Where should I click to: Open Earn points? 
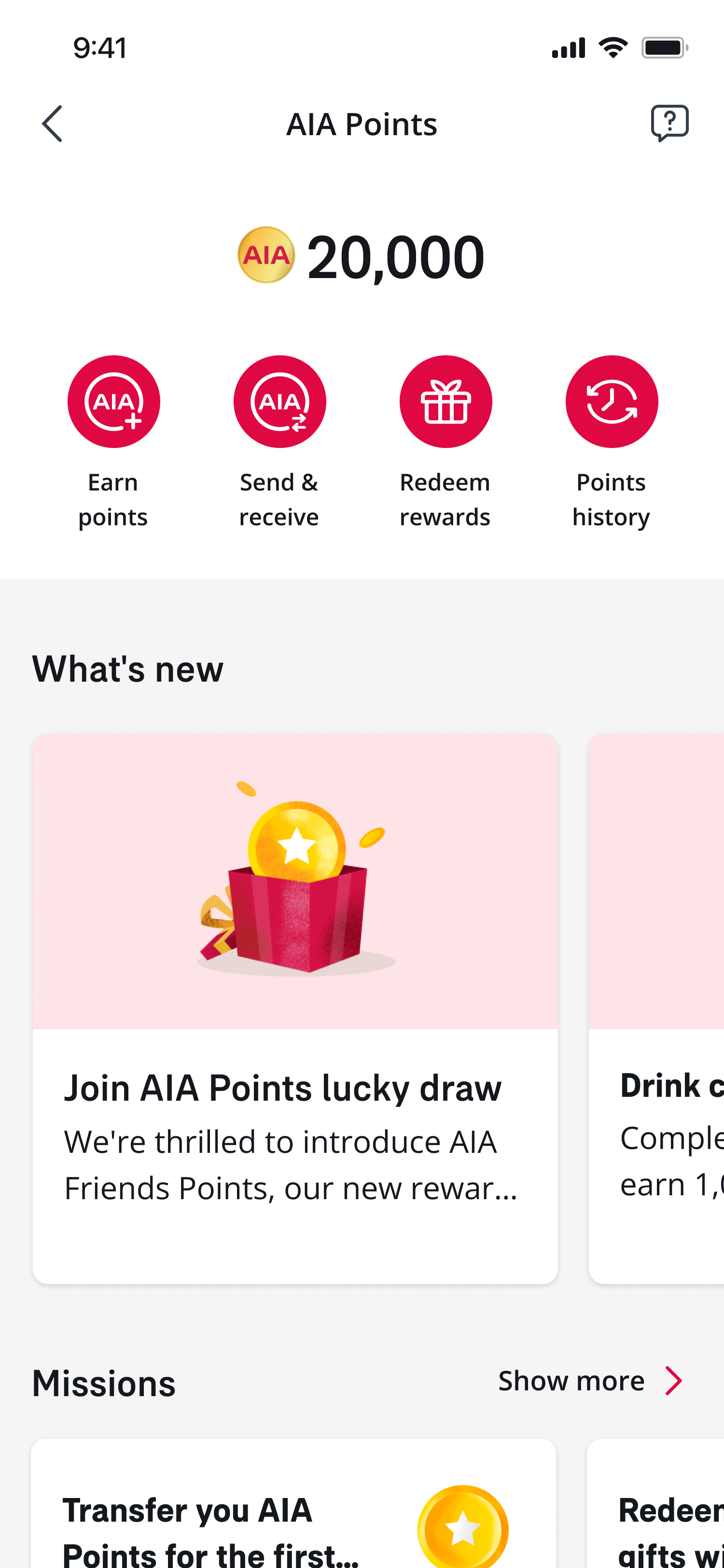click(x=113, y=402)
